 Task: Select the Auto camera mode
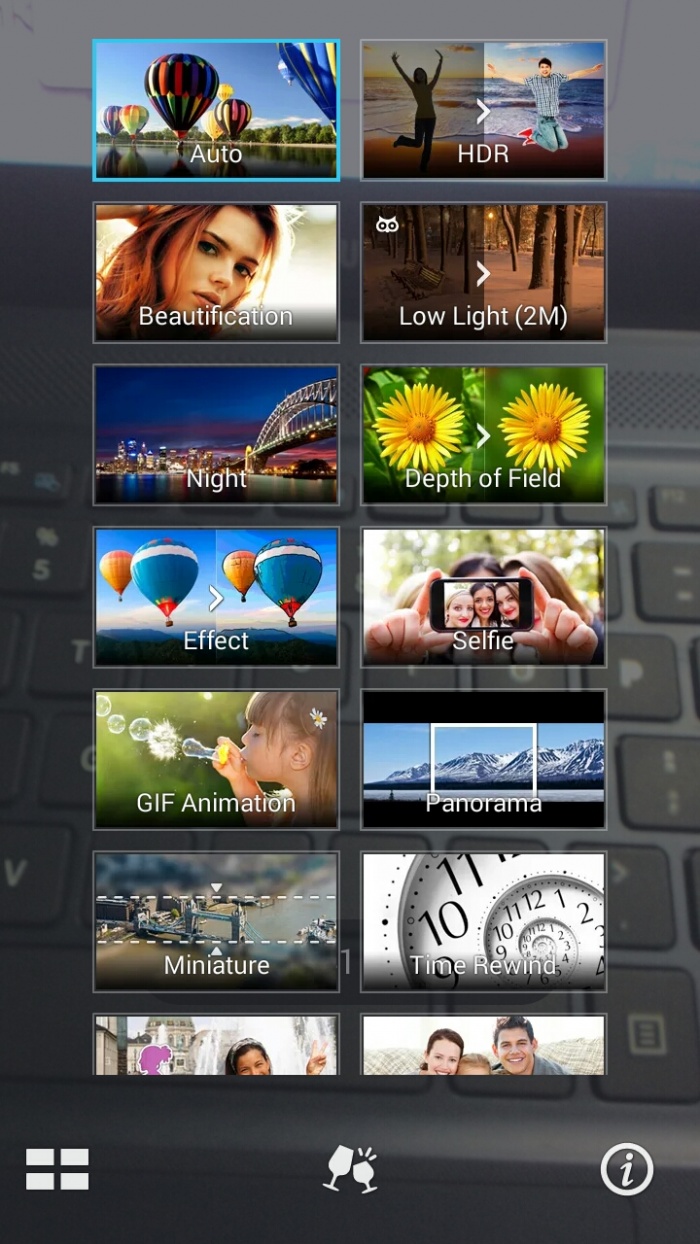tap(216, 111)
